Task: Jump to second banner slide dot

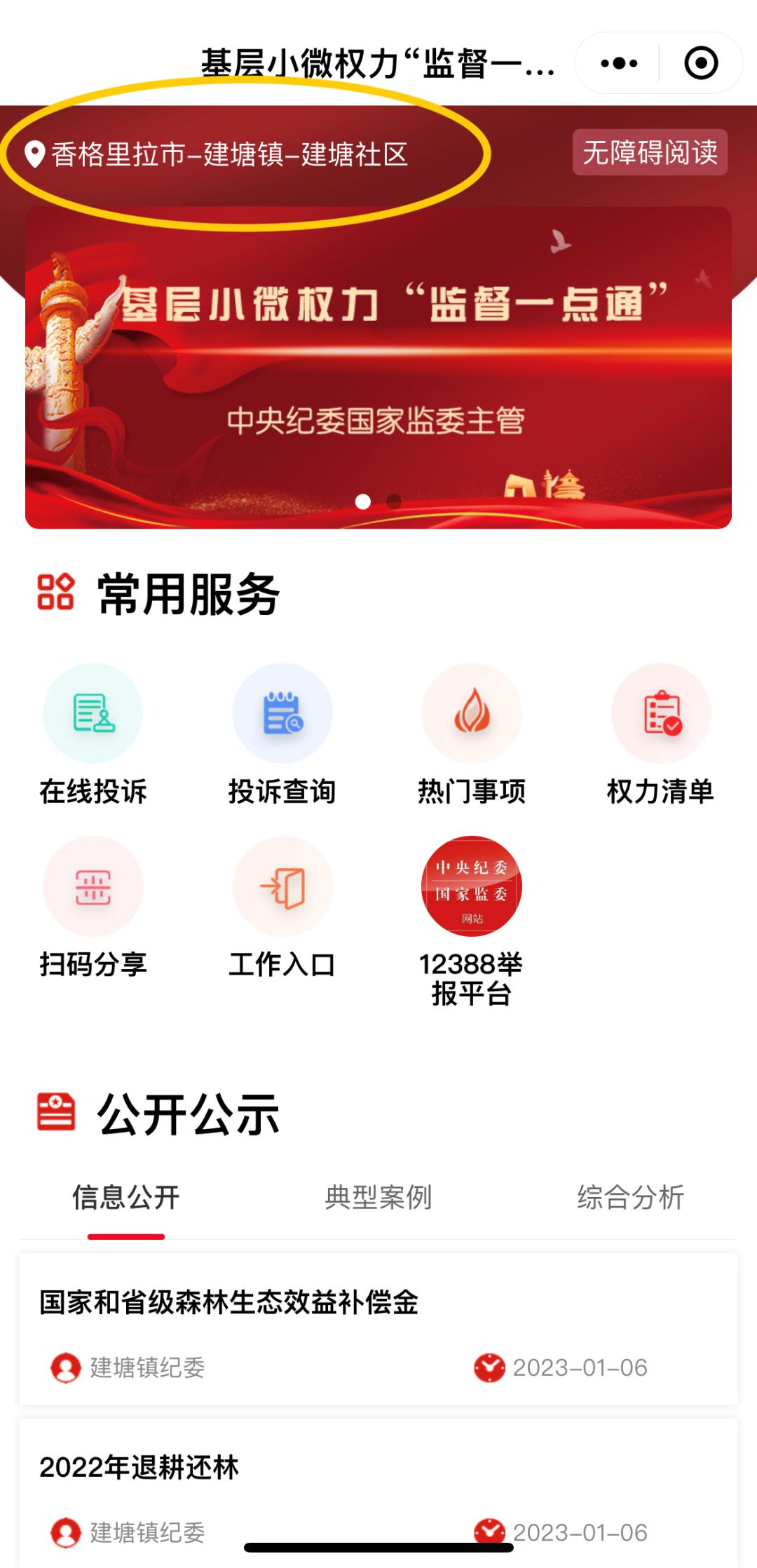Action: [394, 501]
